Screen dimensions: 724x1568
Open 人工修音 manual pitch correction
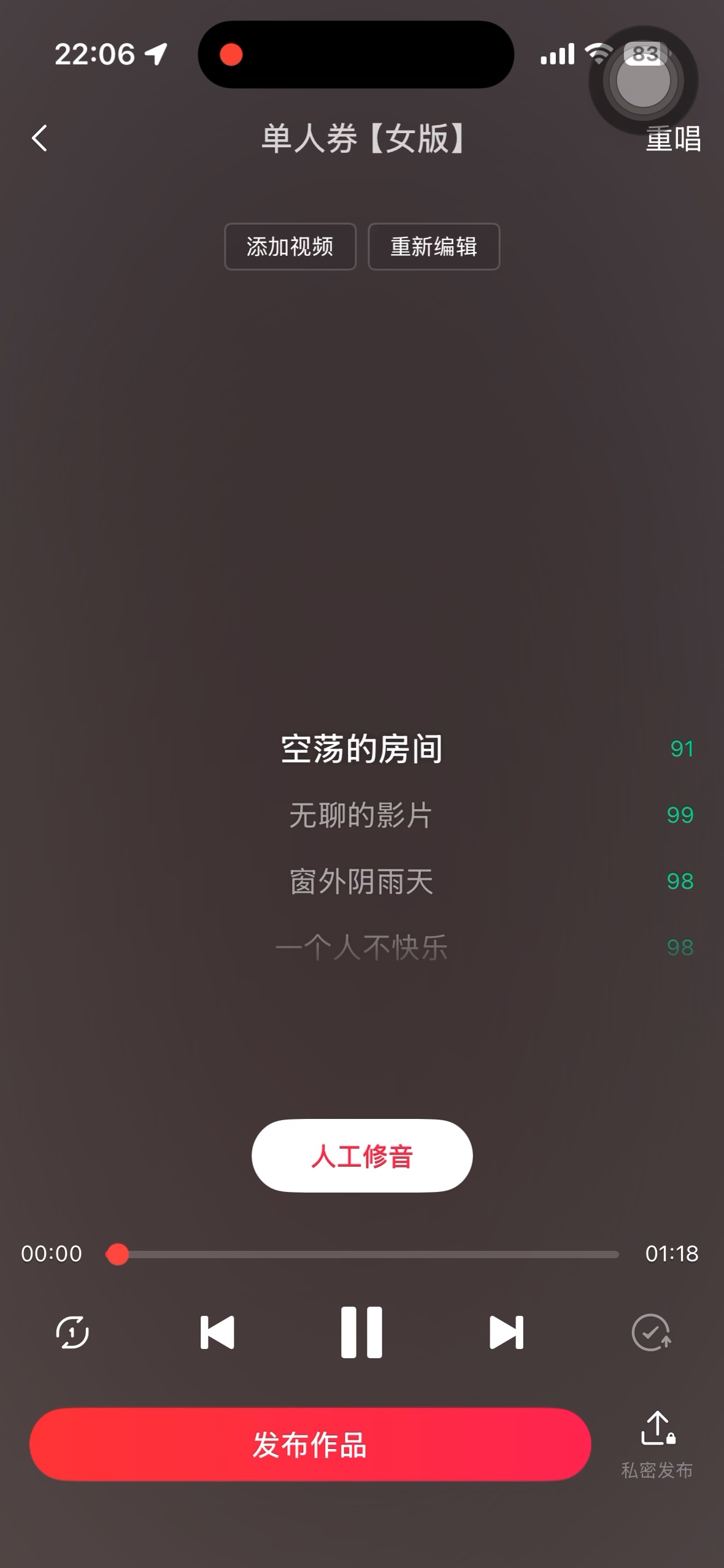(362, 1156)
